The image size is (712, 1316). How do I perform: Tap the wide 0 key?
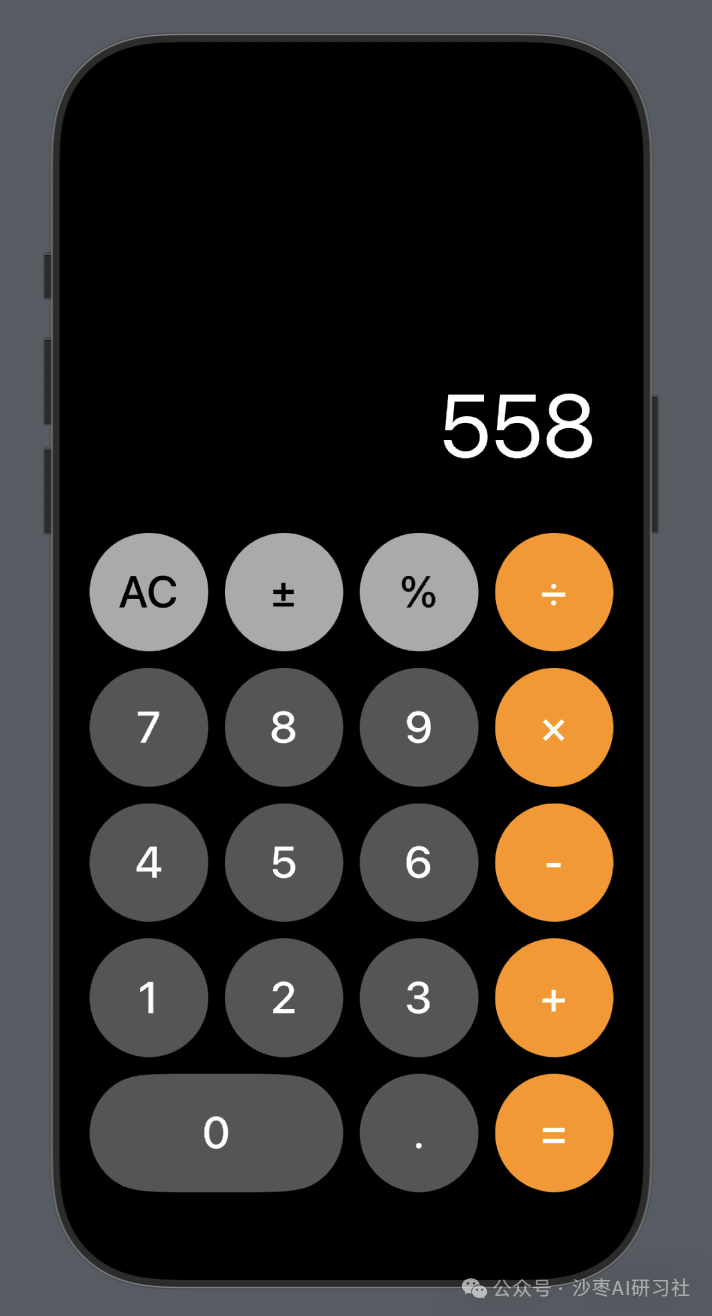point(216,1133)
